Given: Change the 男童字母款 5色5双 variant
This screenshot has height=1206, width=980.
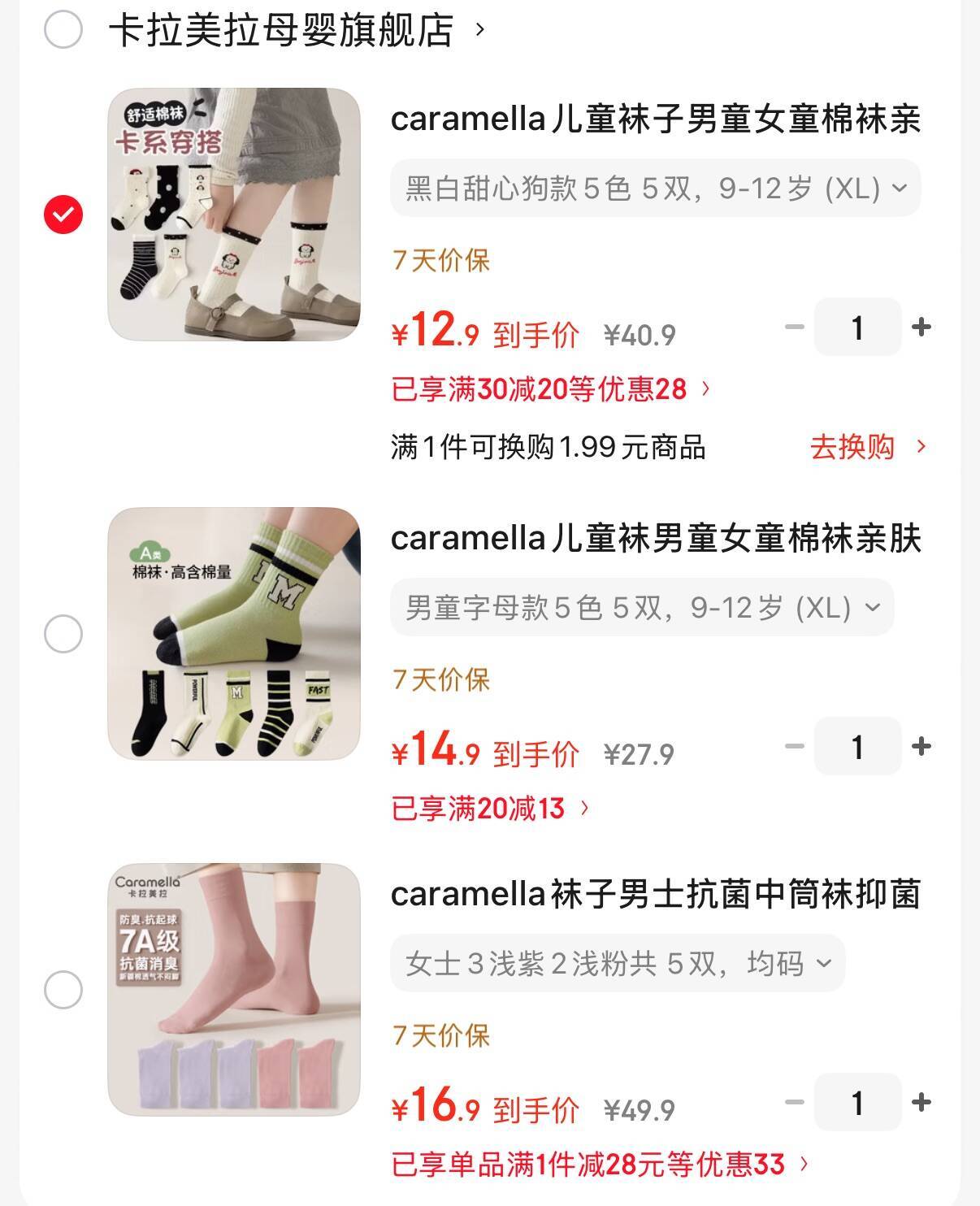Looking at the screenshot, I should 642,608.
